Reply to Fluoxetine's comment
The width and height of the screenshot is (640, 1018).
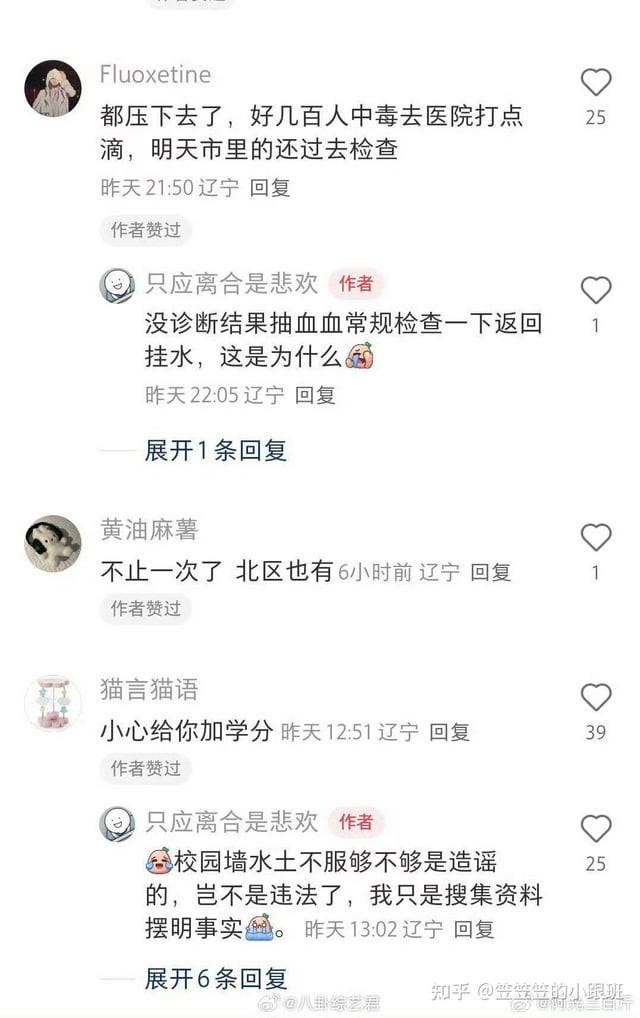click(270, 187)
